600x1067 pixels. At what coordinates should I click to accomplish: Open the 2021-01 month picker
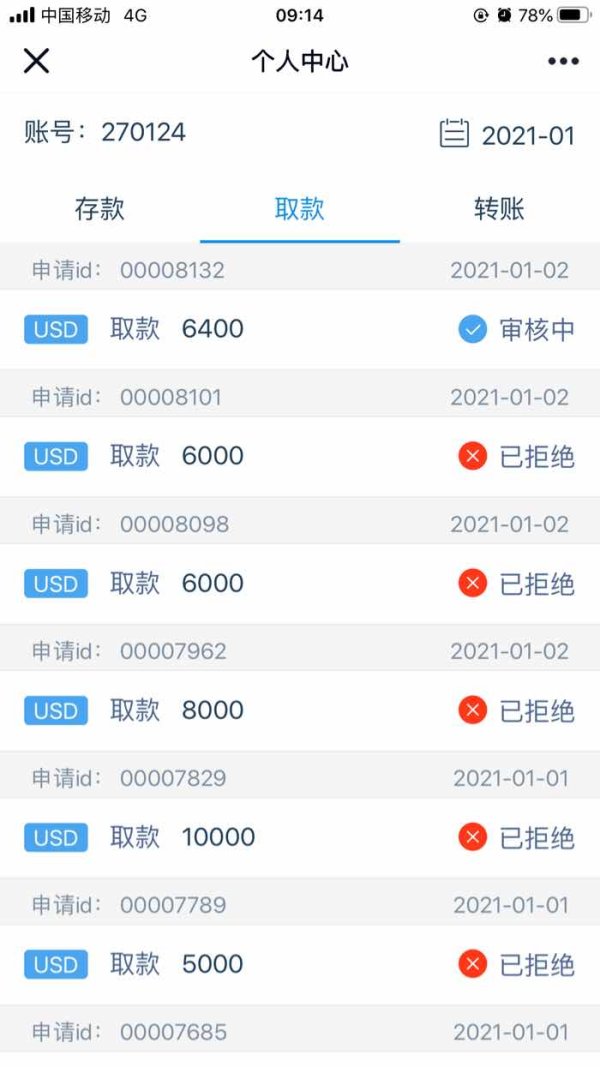[507, 135]
